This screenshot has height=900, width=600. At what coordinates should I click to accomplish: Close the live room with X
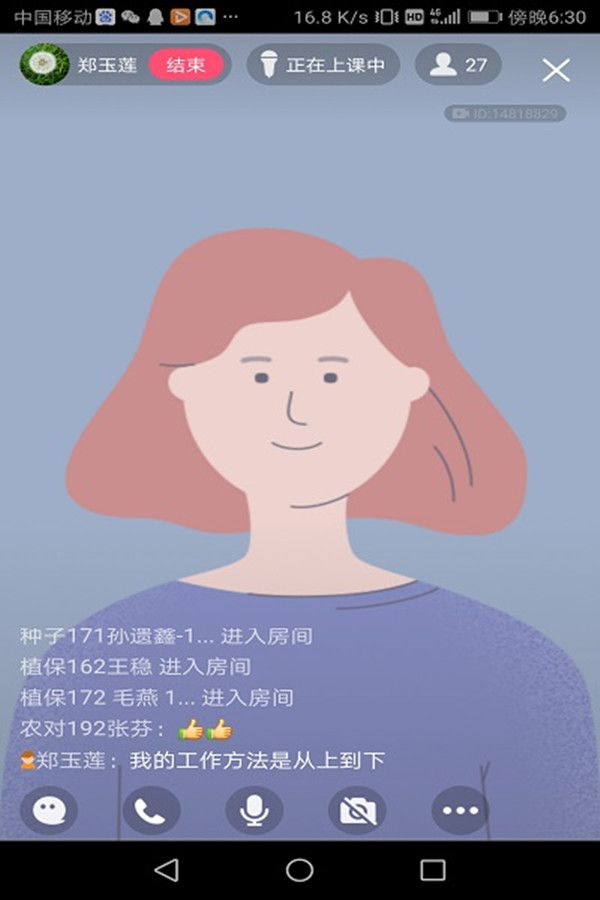(556, 69)
